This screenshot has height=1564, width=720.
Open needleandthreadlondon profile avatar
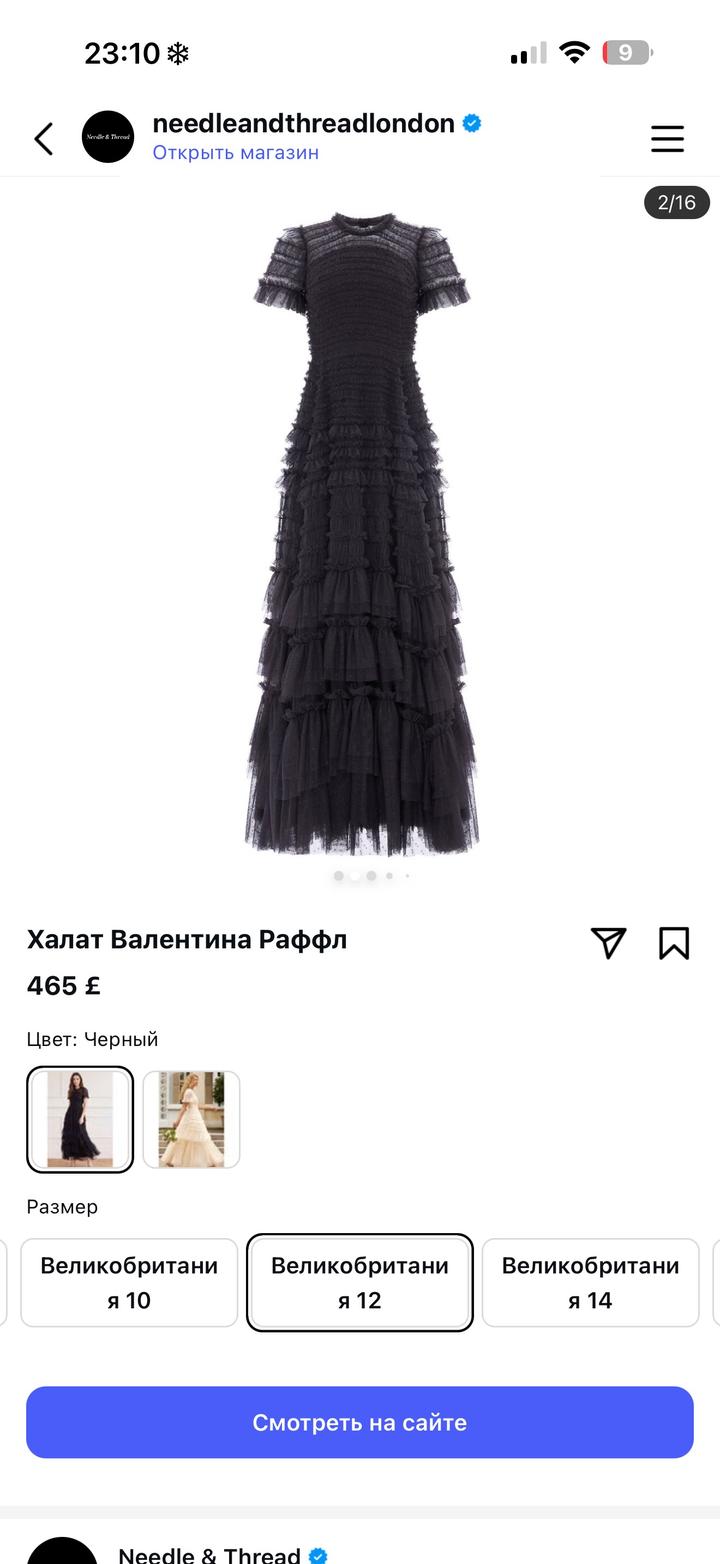pyautogui.click(x=108, y=137)
